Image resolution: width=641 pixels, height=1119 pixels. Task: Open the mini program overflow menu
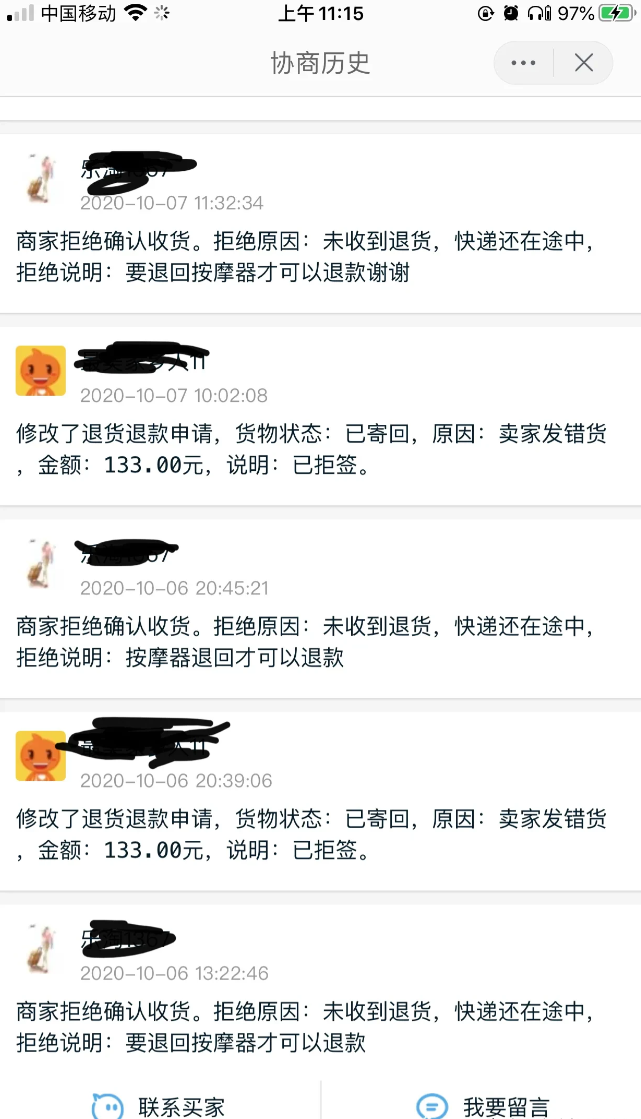tap(523, 63)
